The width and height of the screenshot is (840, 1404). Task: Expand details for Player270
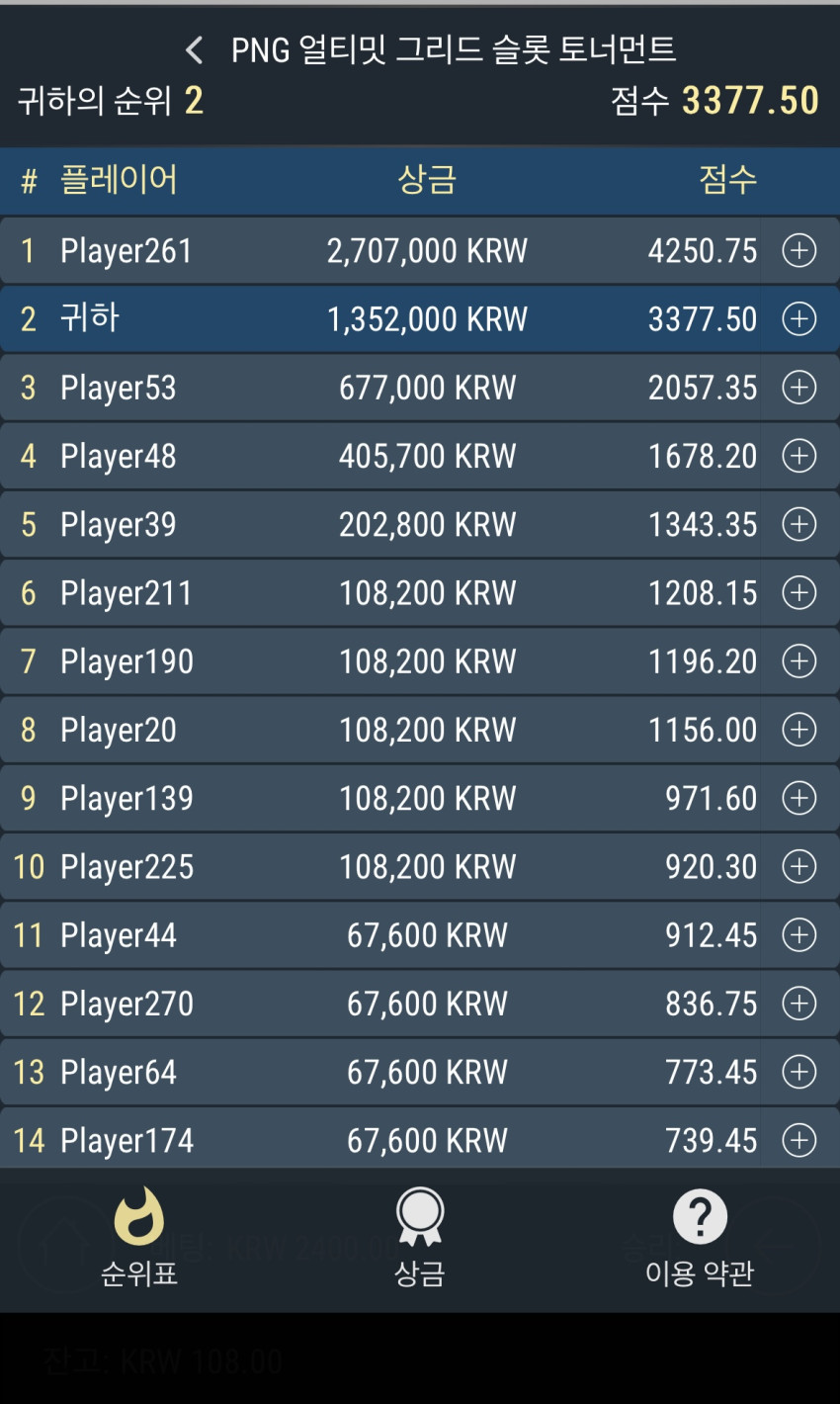pyautogui.click(x=798, y=1003)
